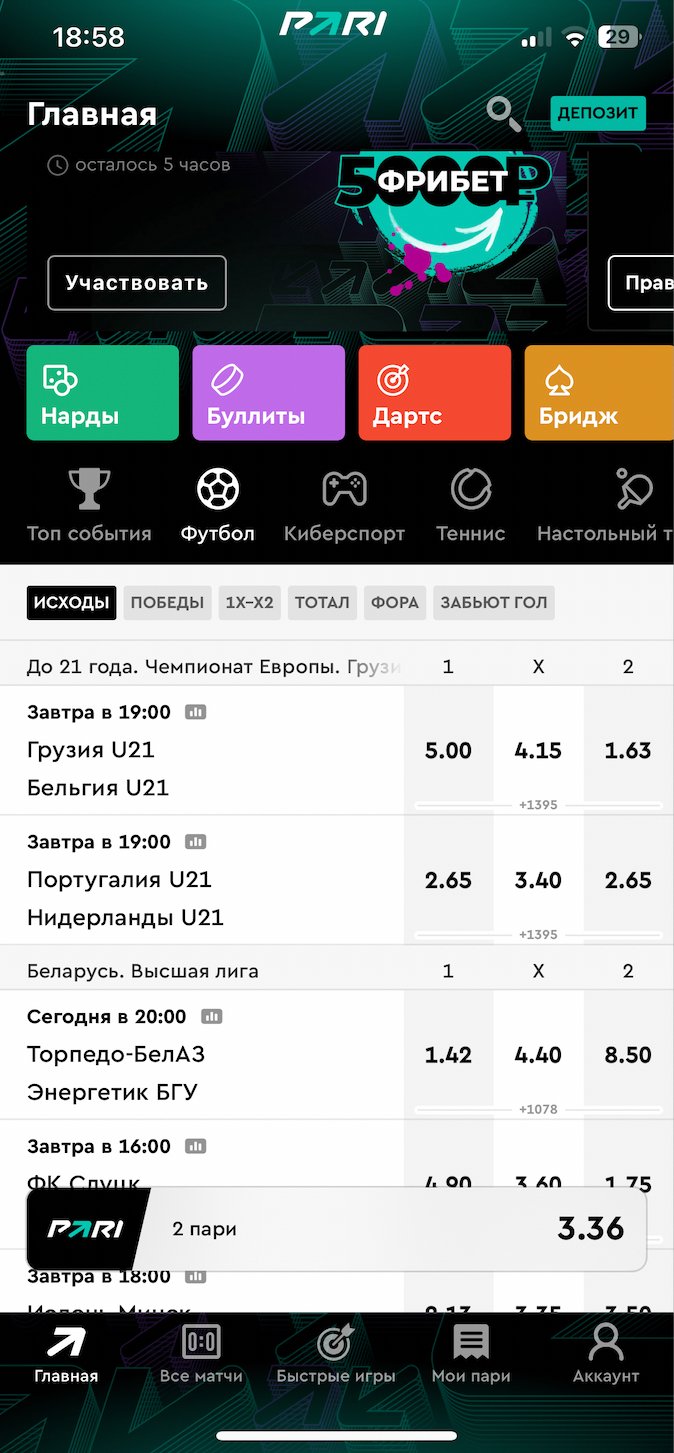The image size is (674, 1453).
Task: Open the Мои пари tab
Action: pos(470,1355)
